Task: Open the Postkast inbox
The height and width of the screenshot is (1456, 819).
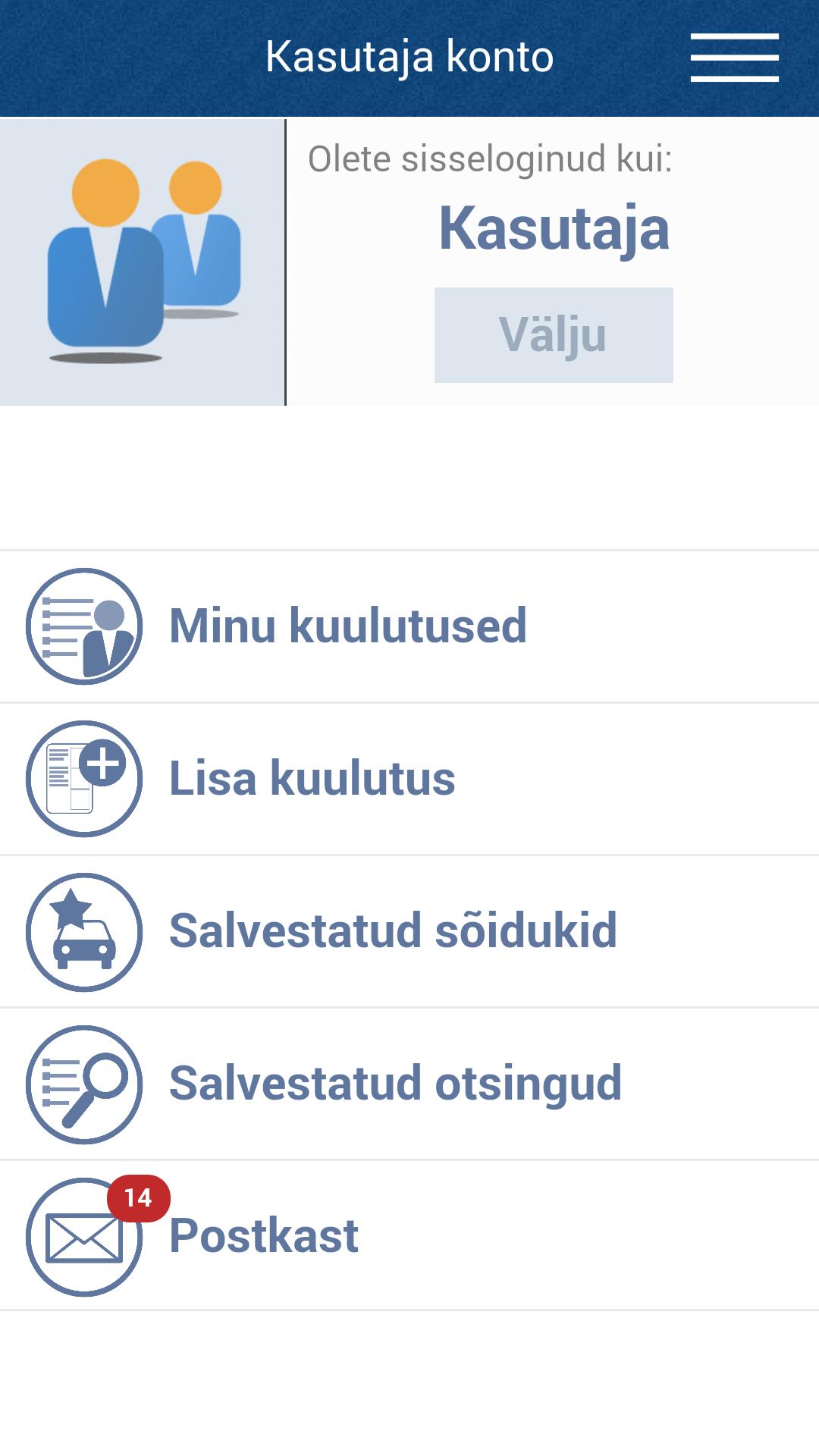Action: pyautogui.click(x=409, y=1235)
